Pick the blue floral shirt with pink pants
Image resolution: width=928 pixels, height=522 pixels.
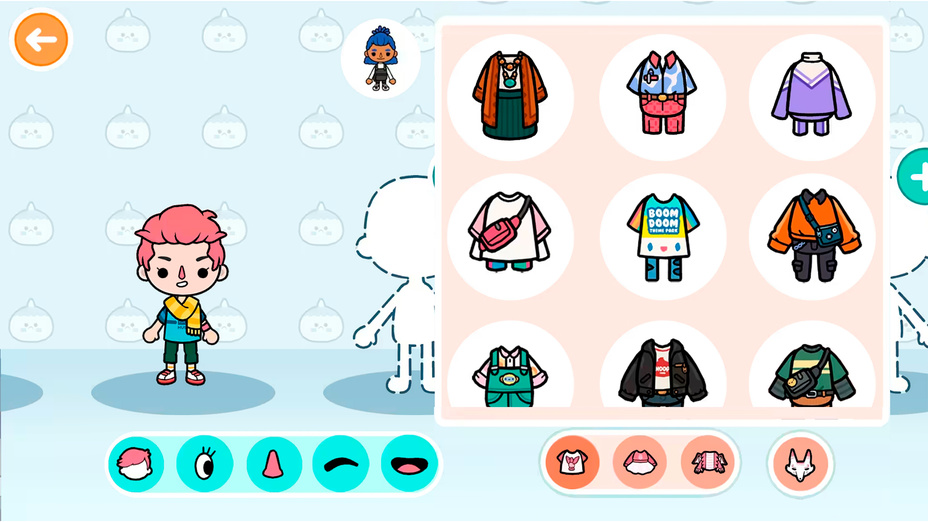tap(662, 97)
